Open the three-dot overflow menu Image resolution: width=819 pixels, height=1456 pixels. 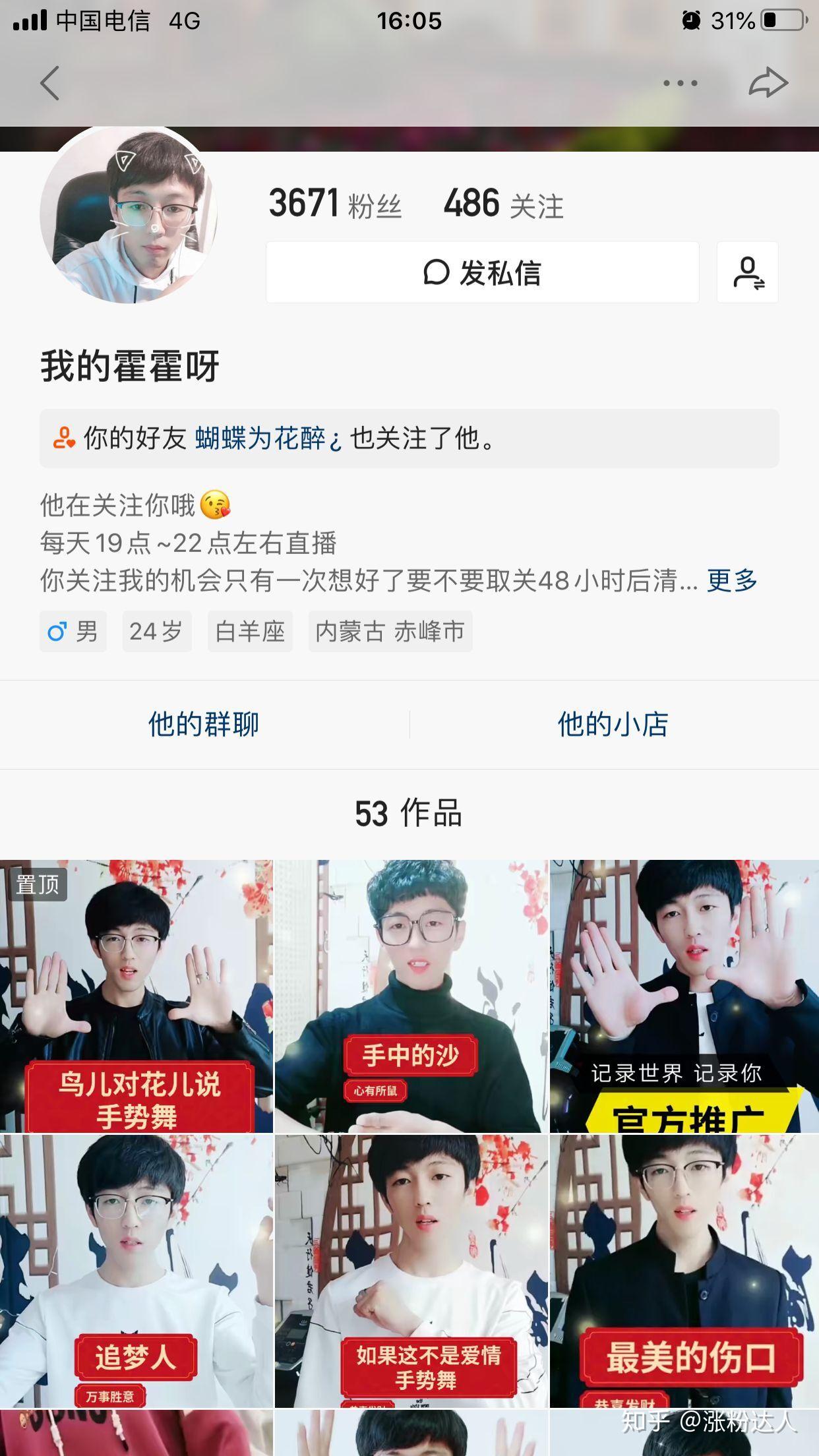pos(680,83)
